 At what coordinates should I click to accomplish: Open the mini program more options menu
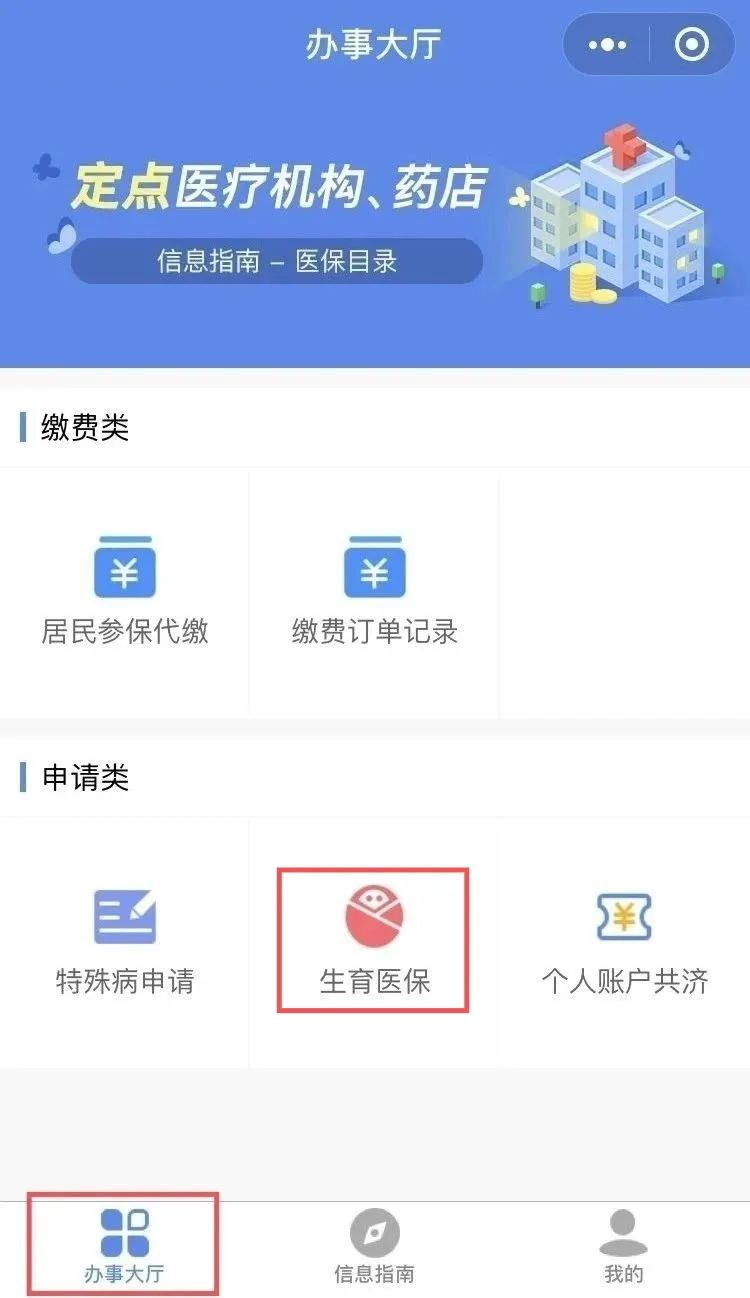(x=607, y=45)
